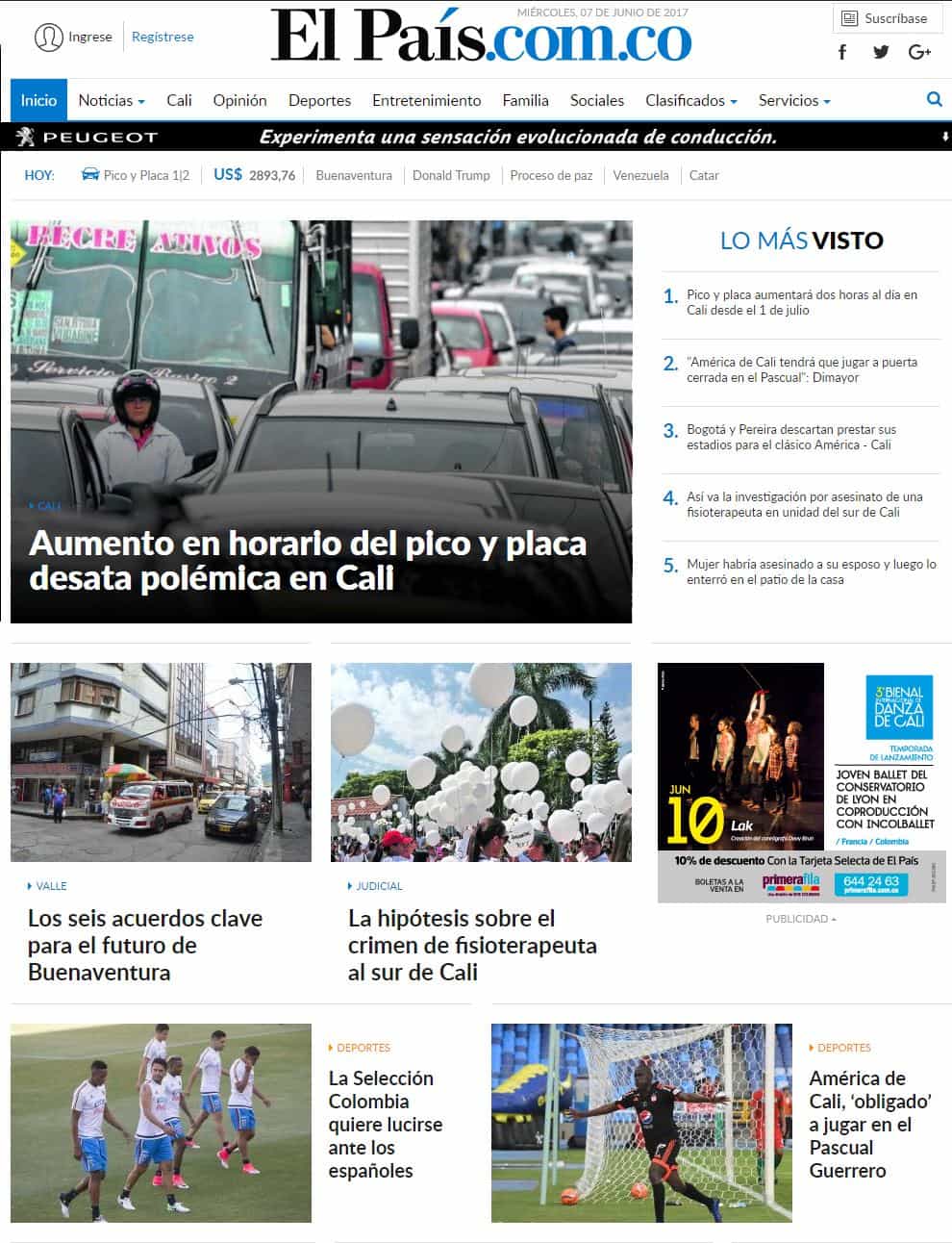This screenshot has width=952, height=1243.
Task: Switch to the Deportes section
Action: [x=319, y=100]
